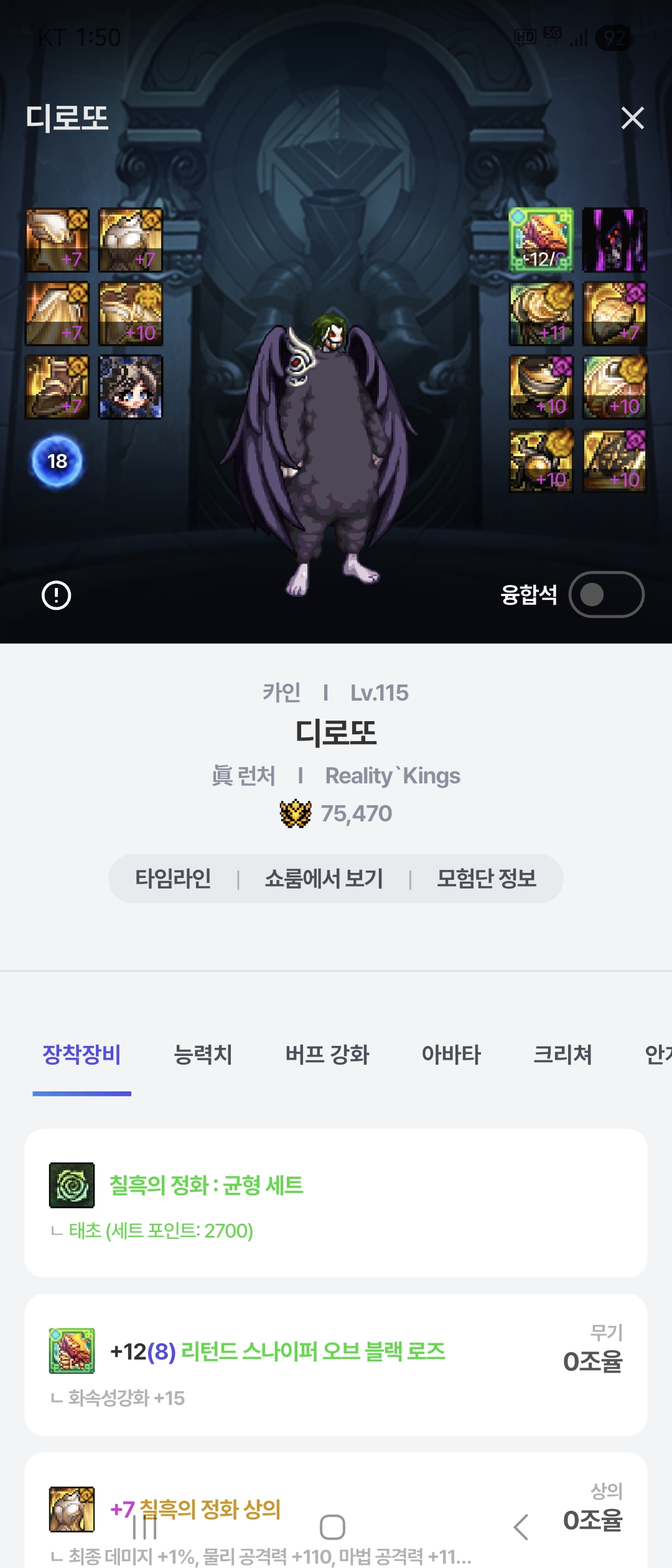Image resolution: width=672 pixels, height=1568 pixels.
Task: Open 타임라인
Action: pos(173,879)
